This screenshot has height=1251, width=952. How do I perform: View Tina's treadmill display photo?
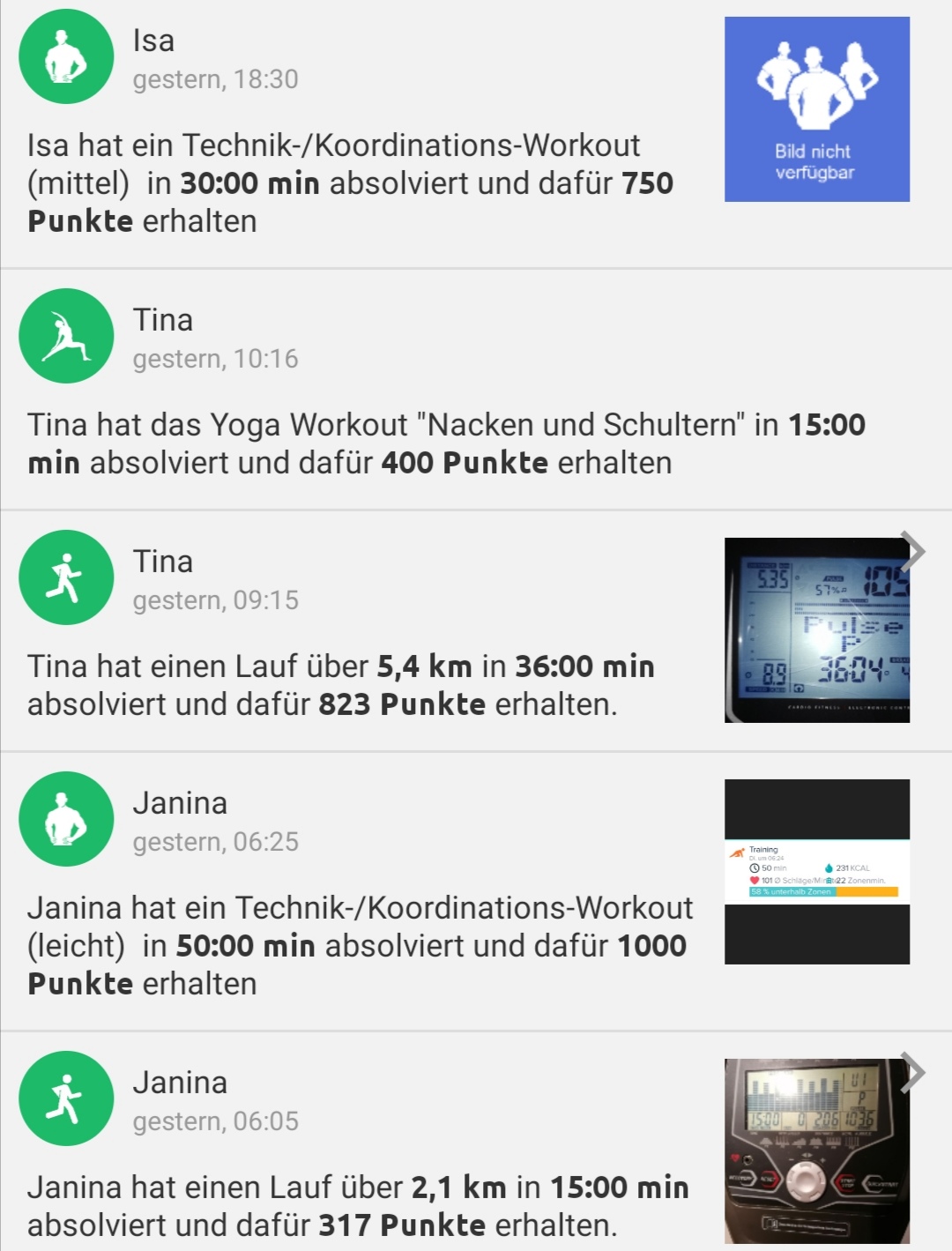pyautogui.click(x=815, y=630)
